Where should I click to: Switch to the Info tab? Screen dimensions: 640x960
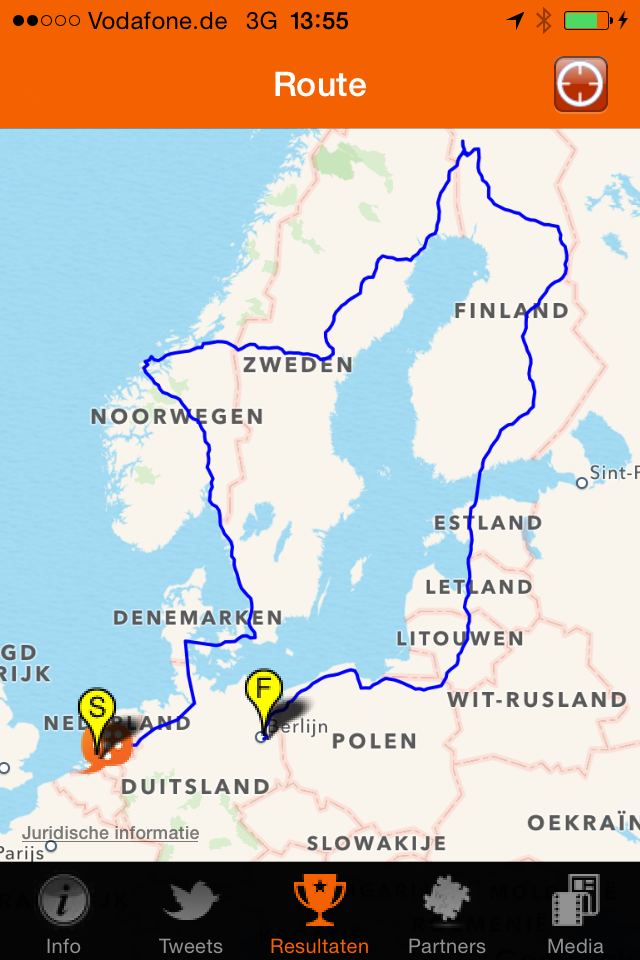tap(63, 912)
